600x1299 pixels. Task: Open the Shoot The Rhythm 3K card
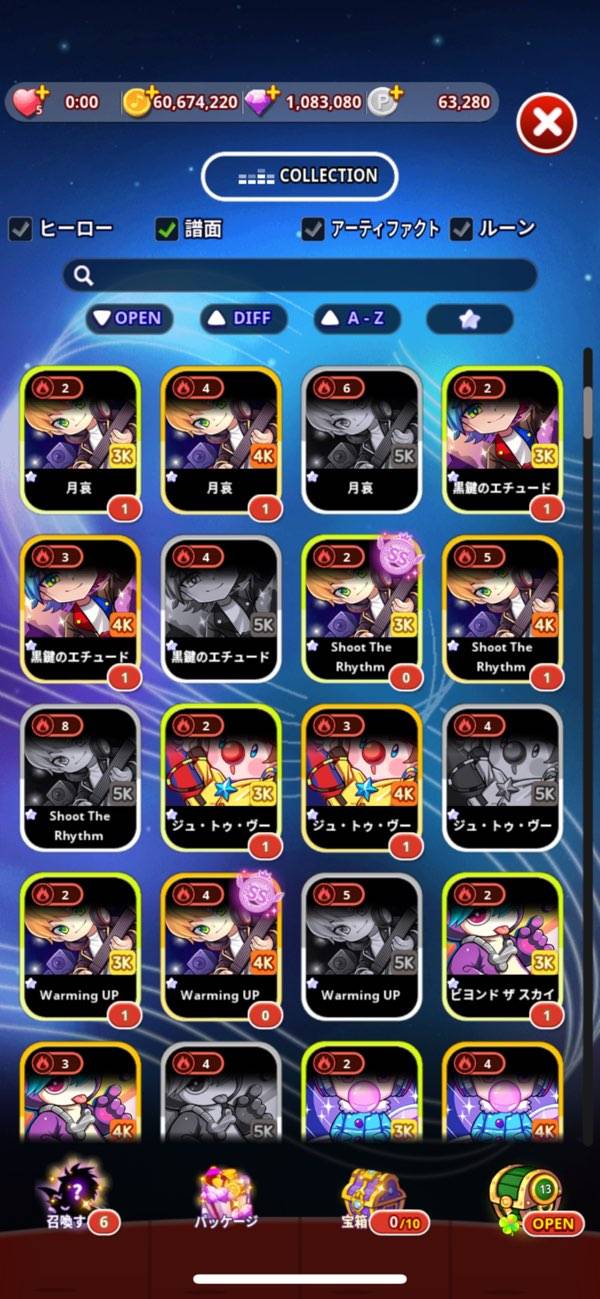click(x=361, y=608)
